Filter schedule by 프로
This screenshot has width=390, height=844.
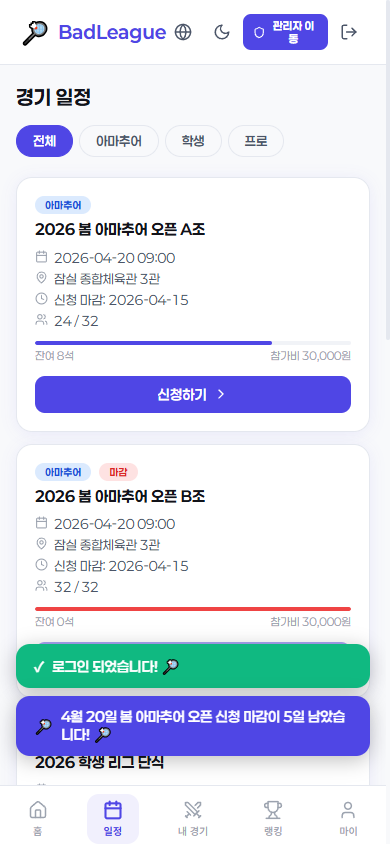tap(256, 141)
